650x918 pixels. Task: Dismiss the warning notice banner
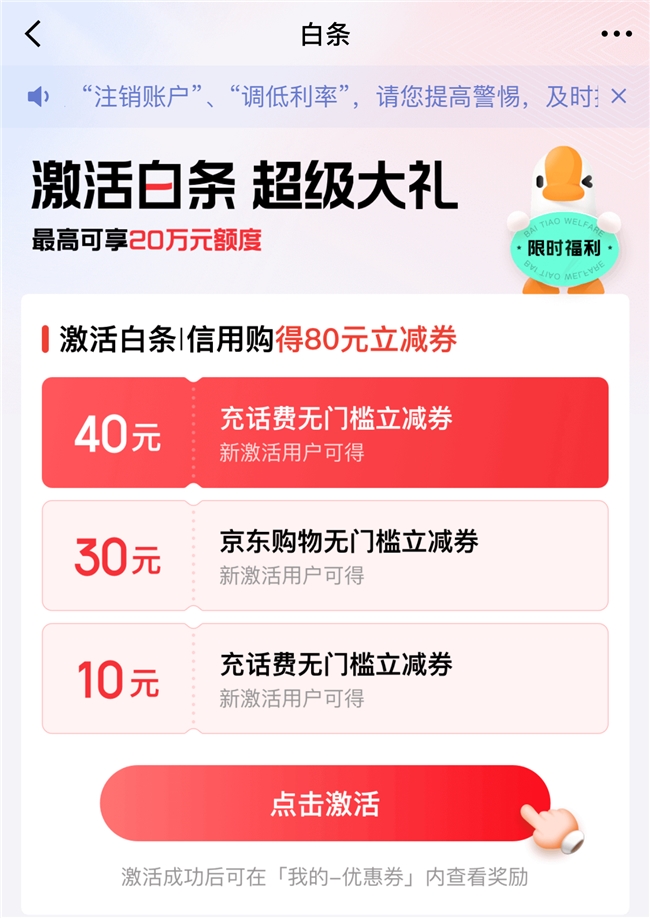click(618, 96)
